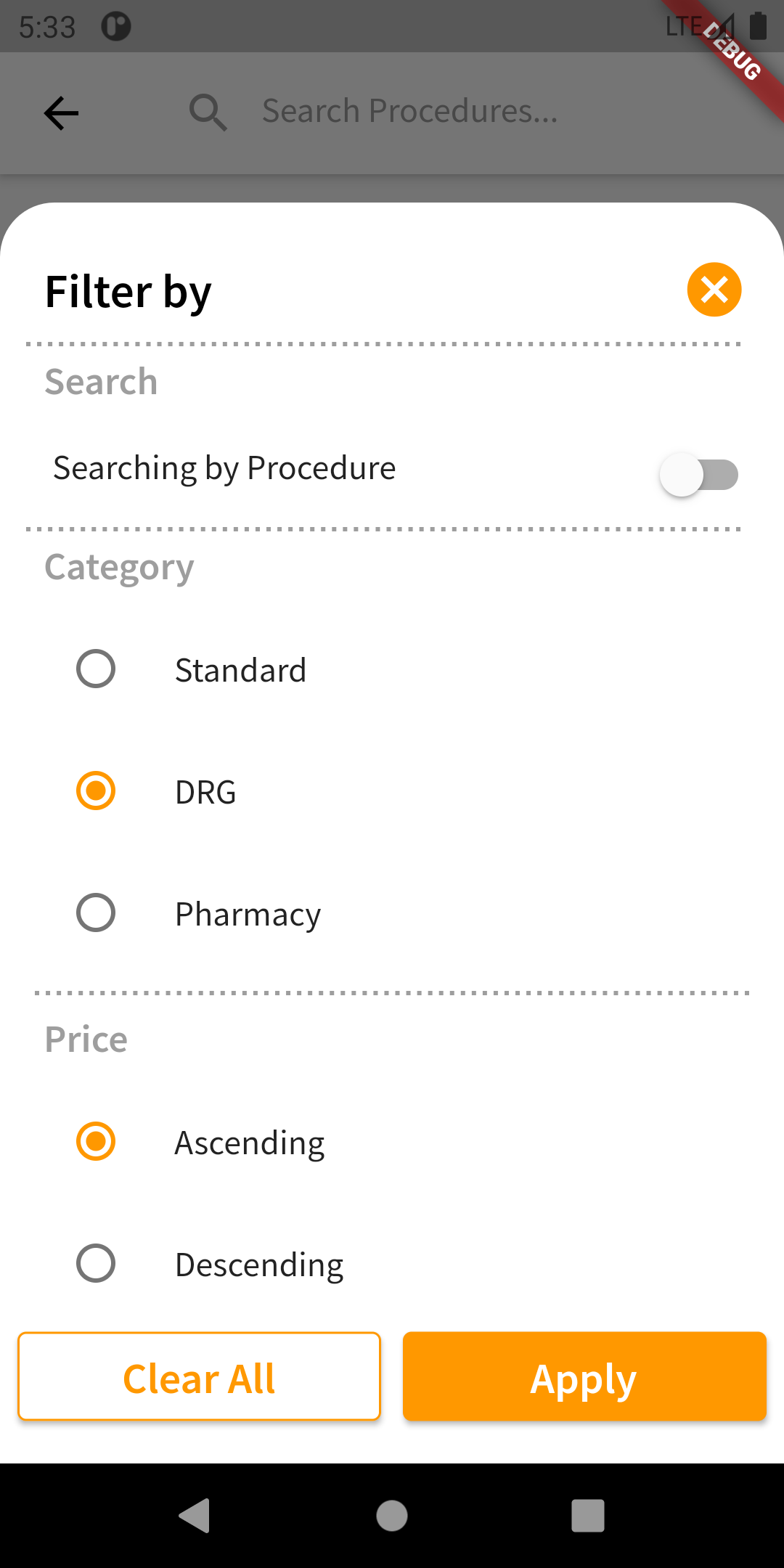Select the Standard category
This screenshot has width=784, height=1568.
point(96,669)
